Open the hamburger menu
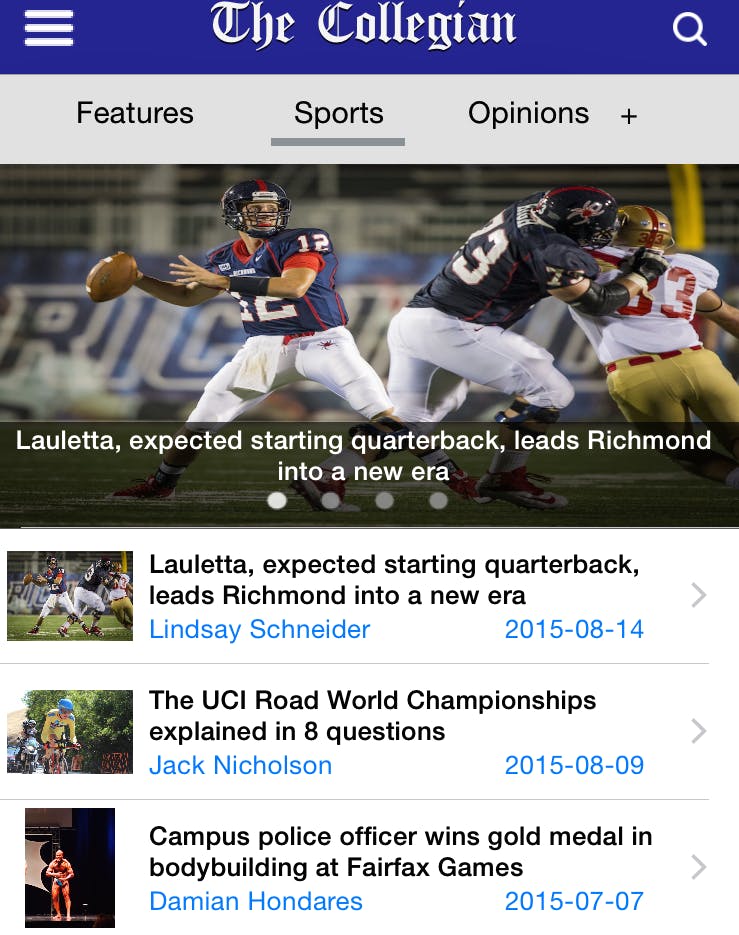 [49, 28]
